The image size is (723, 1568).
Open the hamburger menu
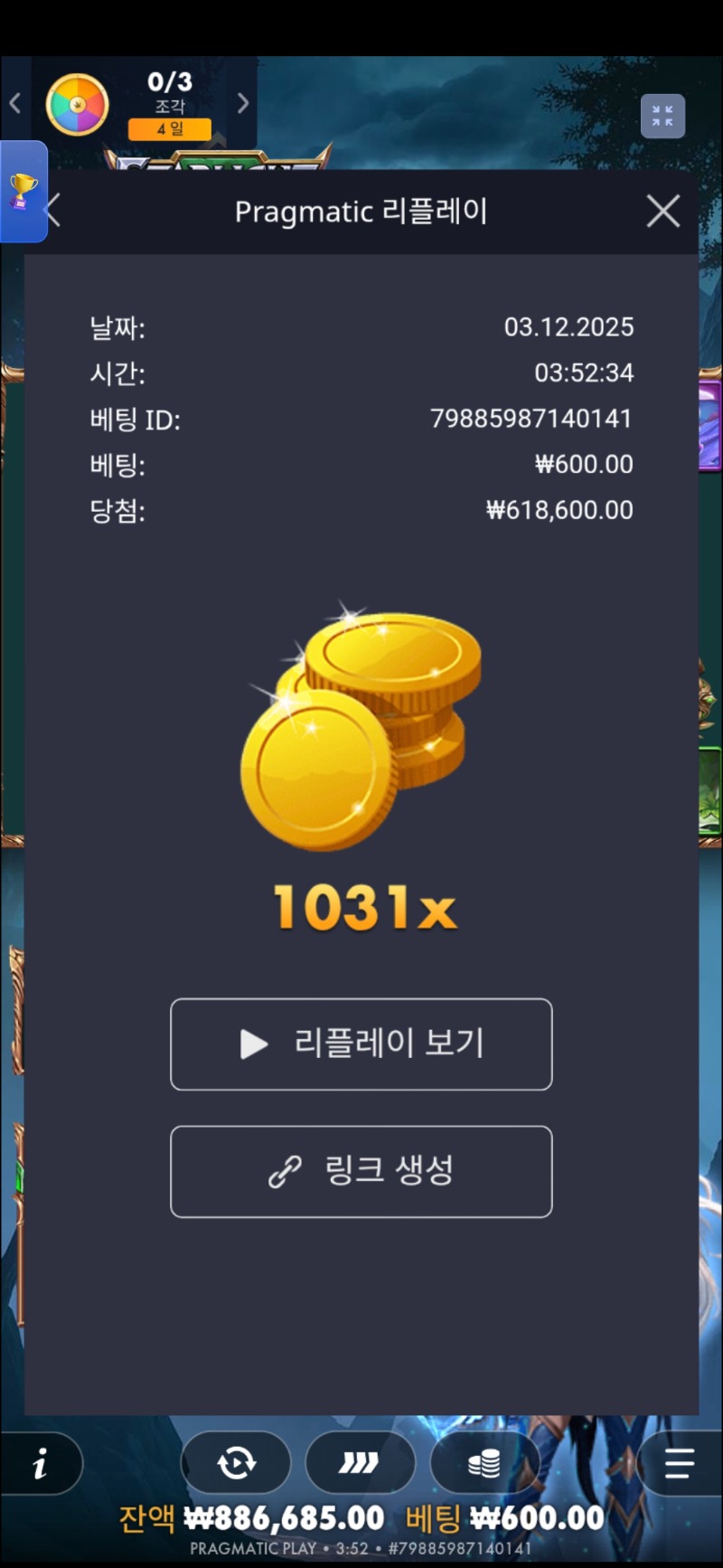click(679, 1462)
